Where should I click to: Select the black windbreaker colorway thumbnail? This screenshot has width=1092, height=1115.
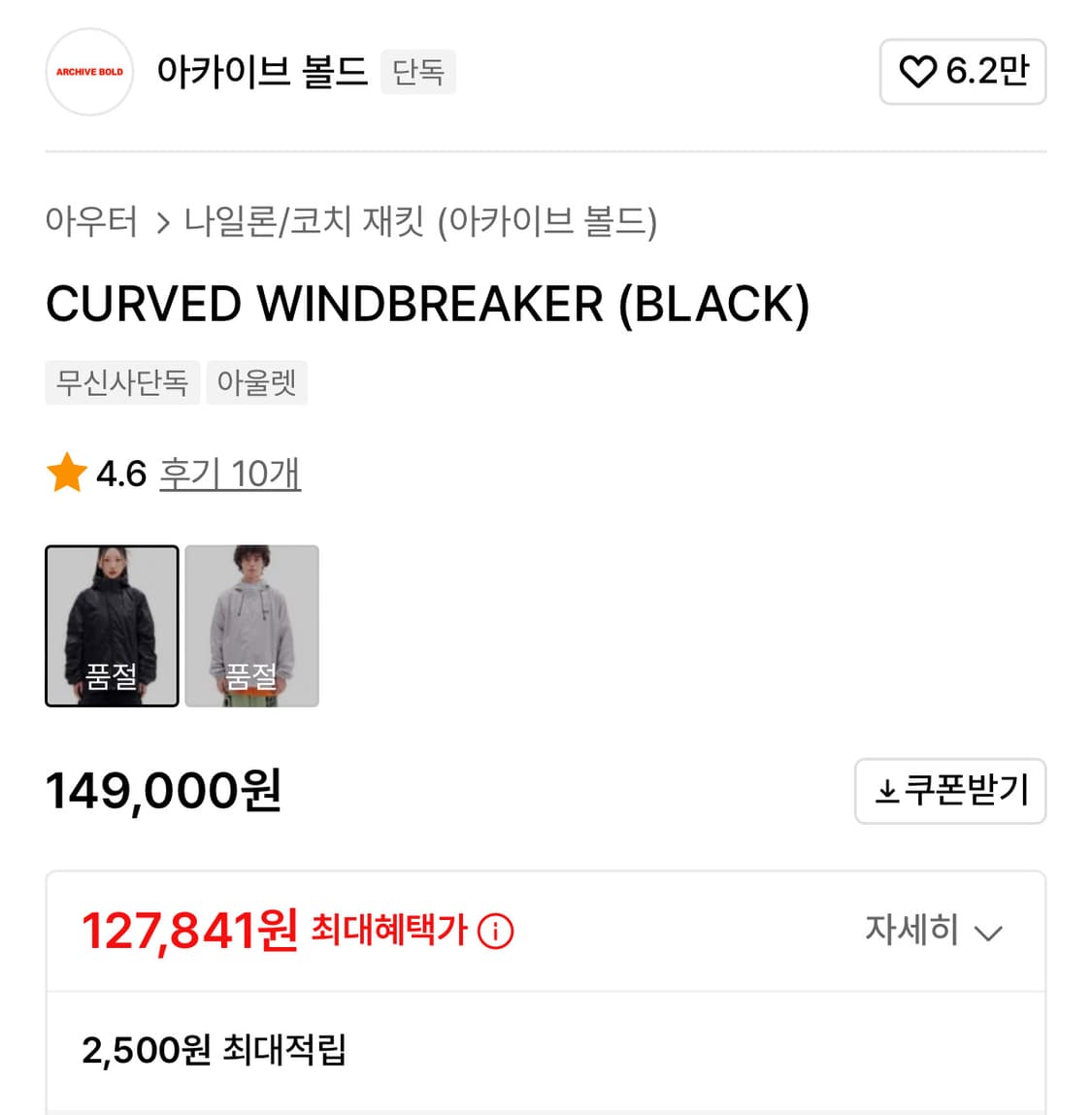click(x=111, y=626)
